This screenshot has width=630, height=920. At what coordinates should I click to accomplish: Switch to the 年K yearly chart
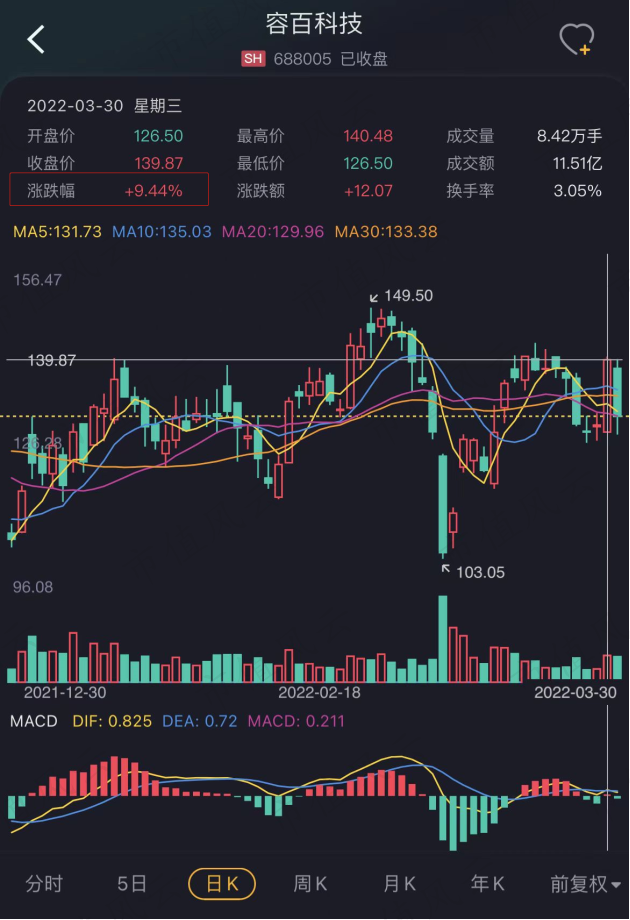pyautogui.click(x=488, y=884)
